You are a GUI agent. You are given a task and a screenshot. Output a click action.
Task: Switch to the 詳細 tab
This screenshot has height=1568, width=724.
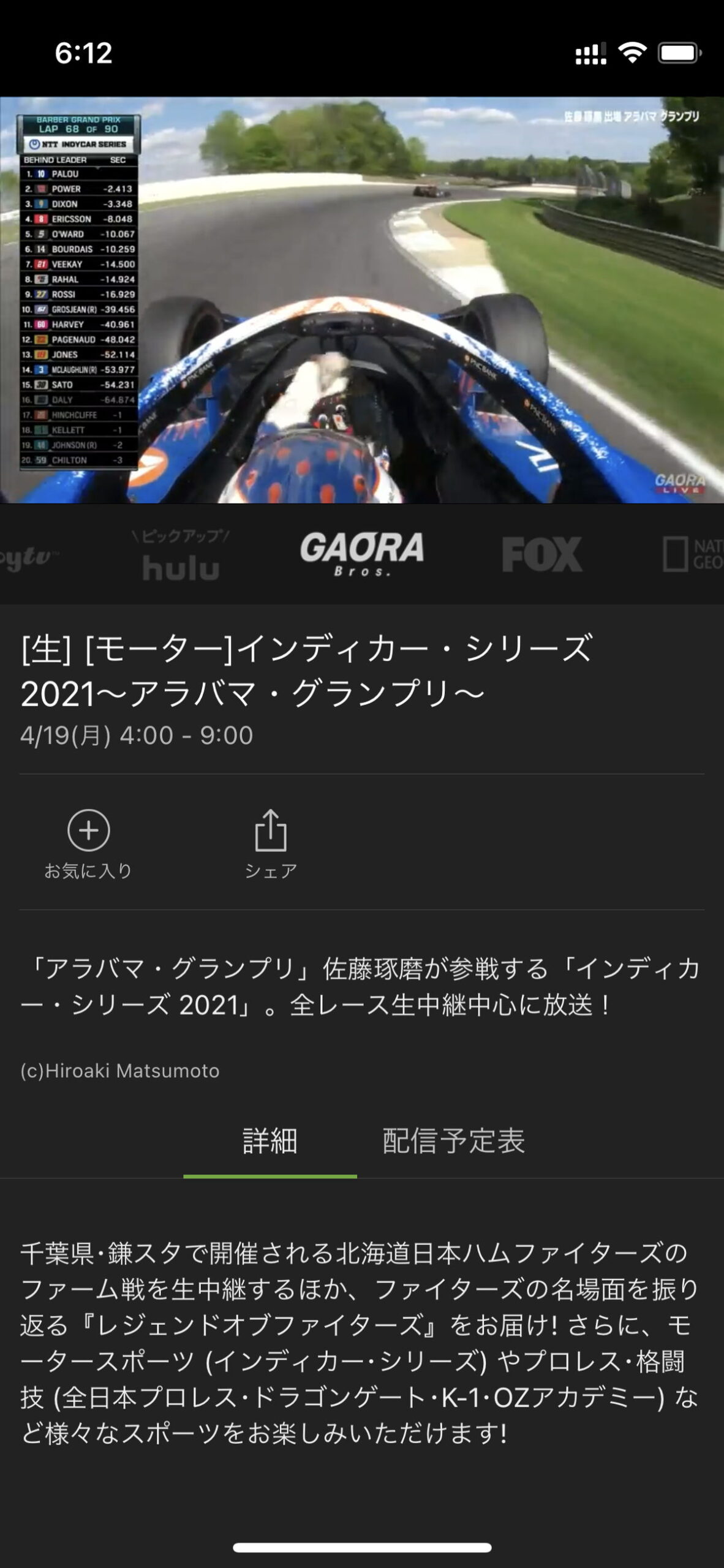(270, 1141)
